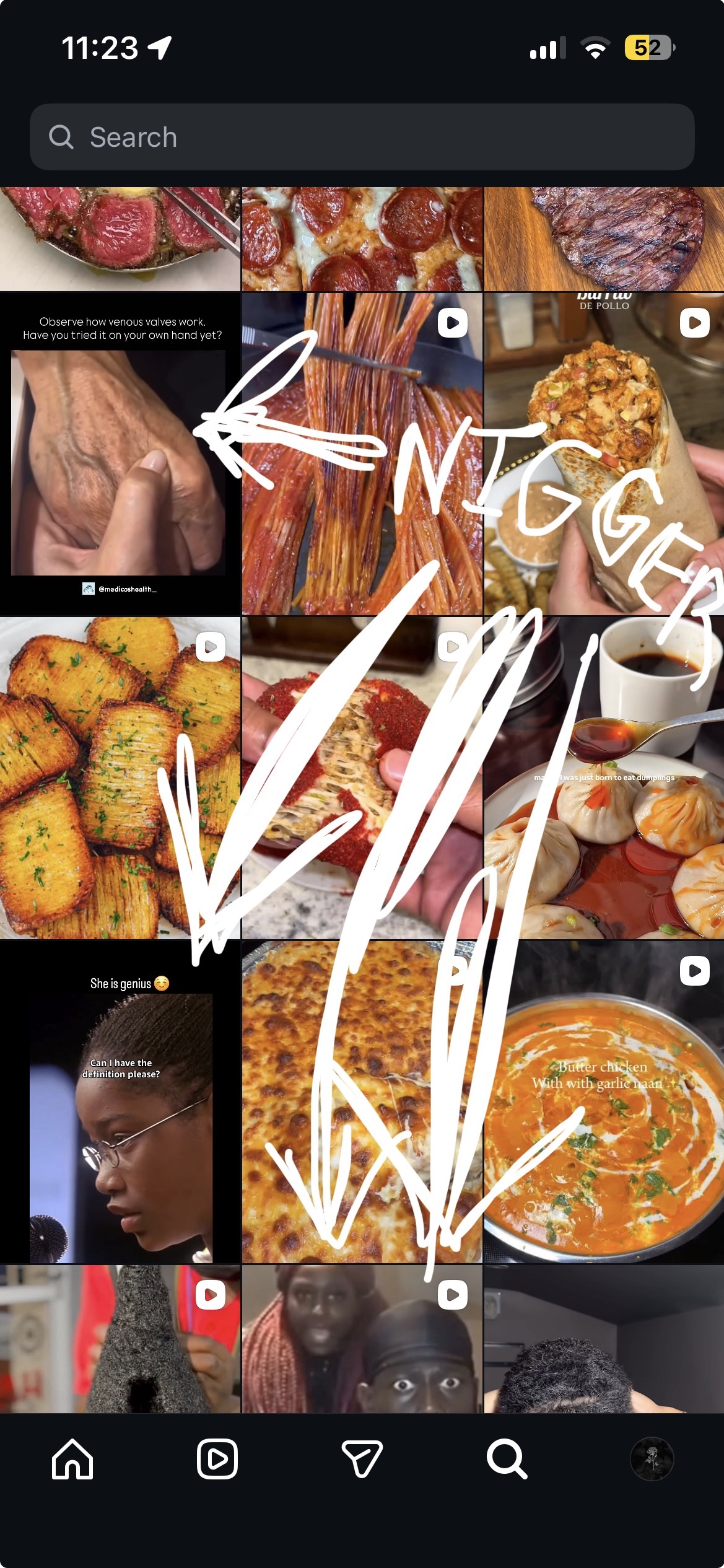The height and width of the screenshot is (1568, 724).
Task: Open the grilled steak on wooden board post
Action: tap(604, 239)
